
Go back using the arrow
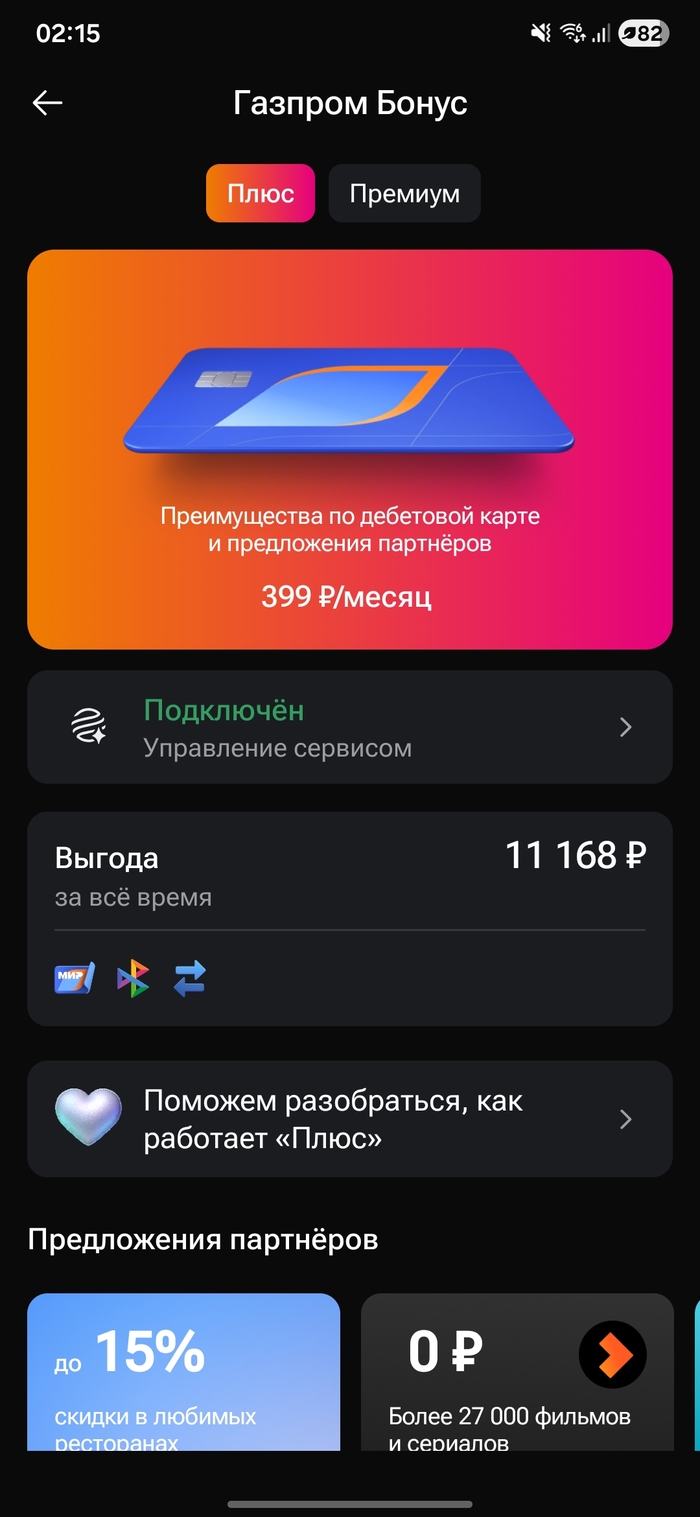pos(47,103)
